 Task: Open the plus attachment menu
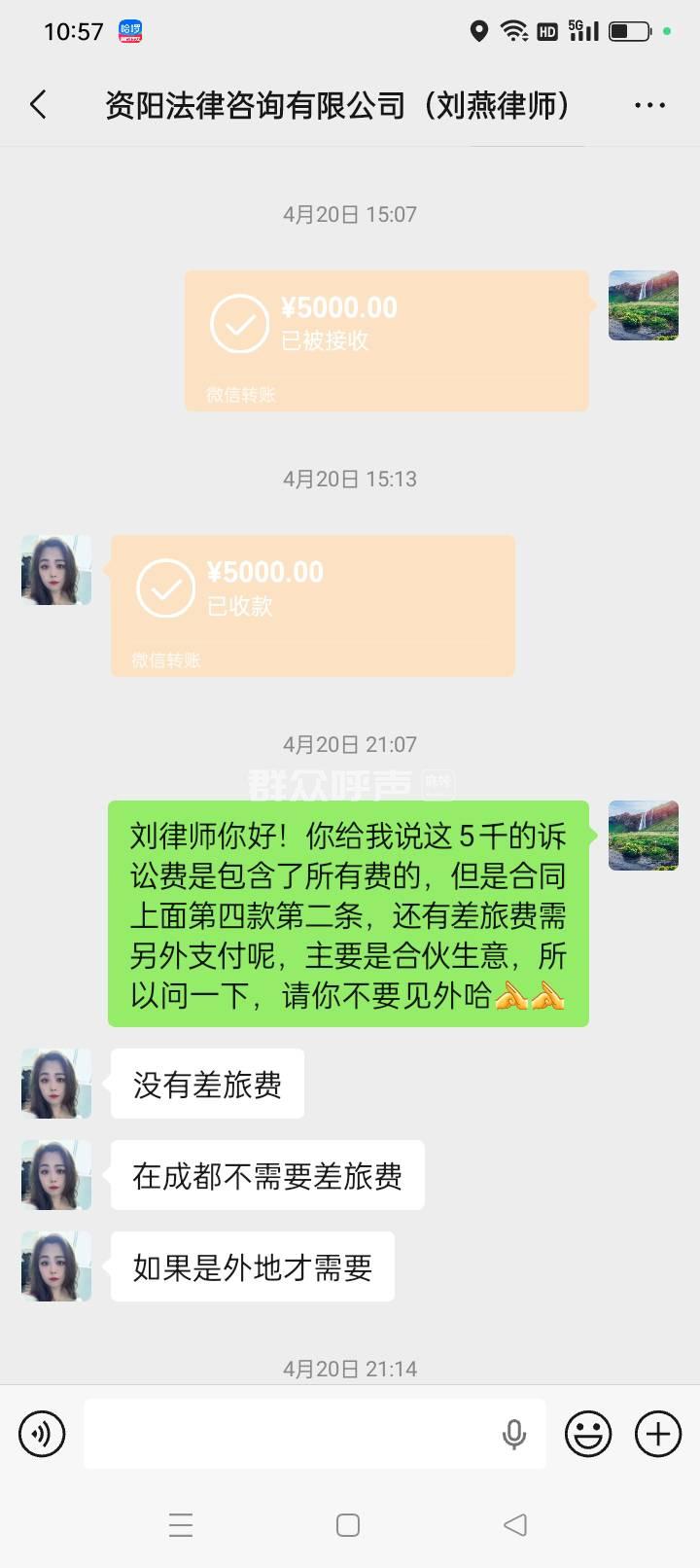[x=658, y=1434]
